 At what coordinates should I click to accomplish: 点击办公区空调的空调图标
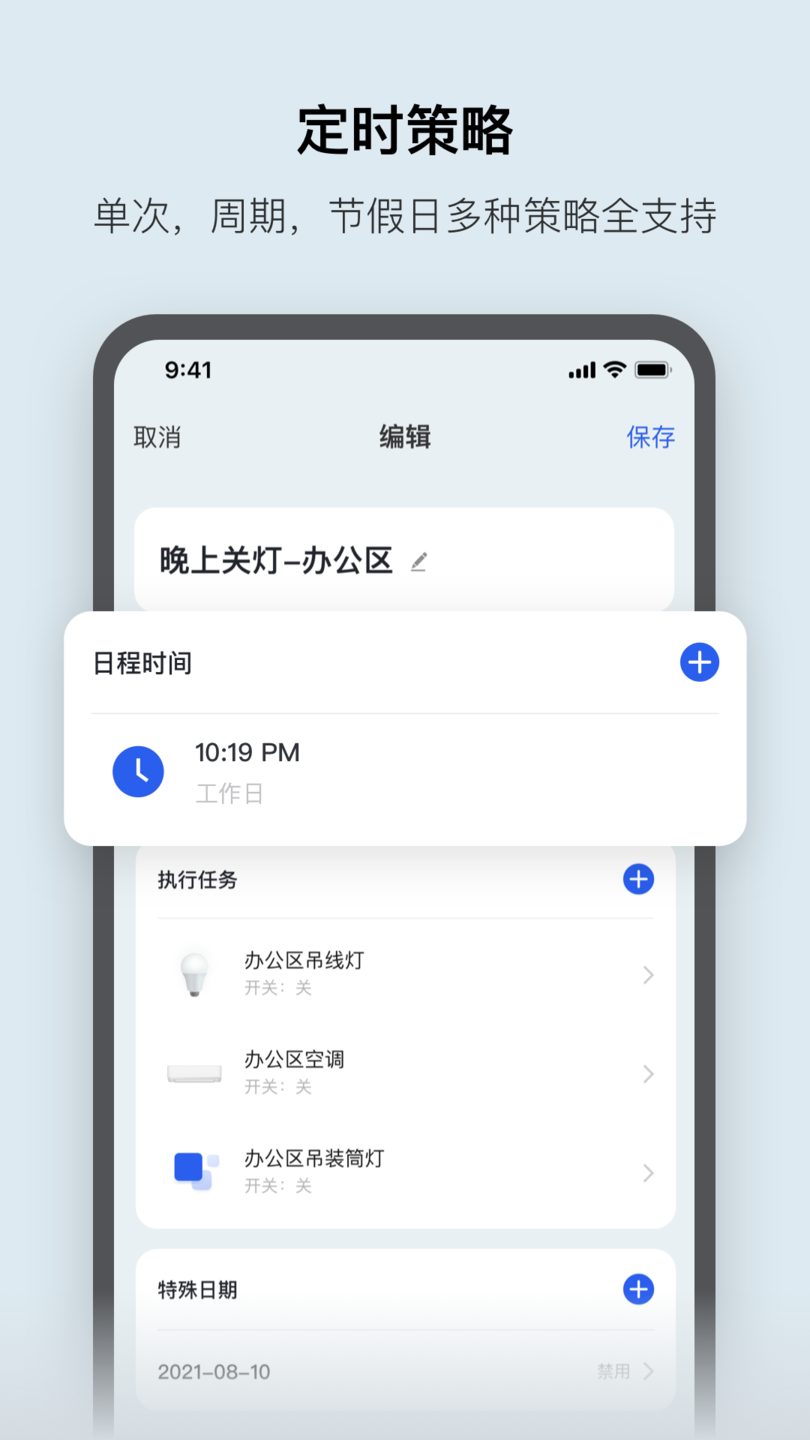[x=194, y=1072]
